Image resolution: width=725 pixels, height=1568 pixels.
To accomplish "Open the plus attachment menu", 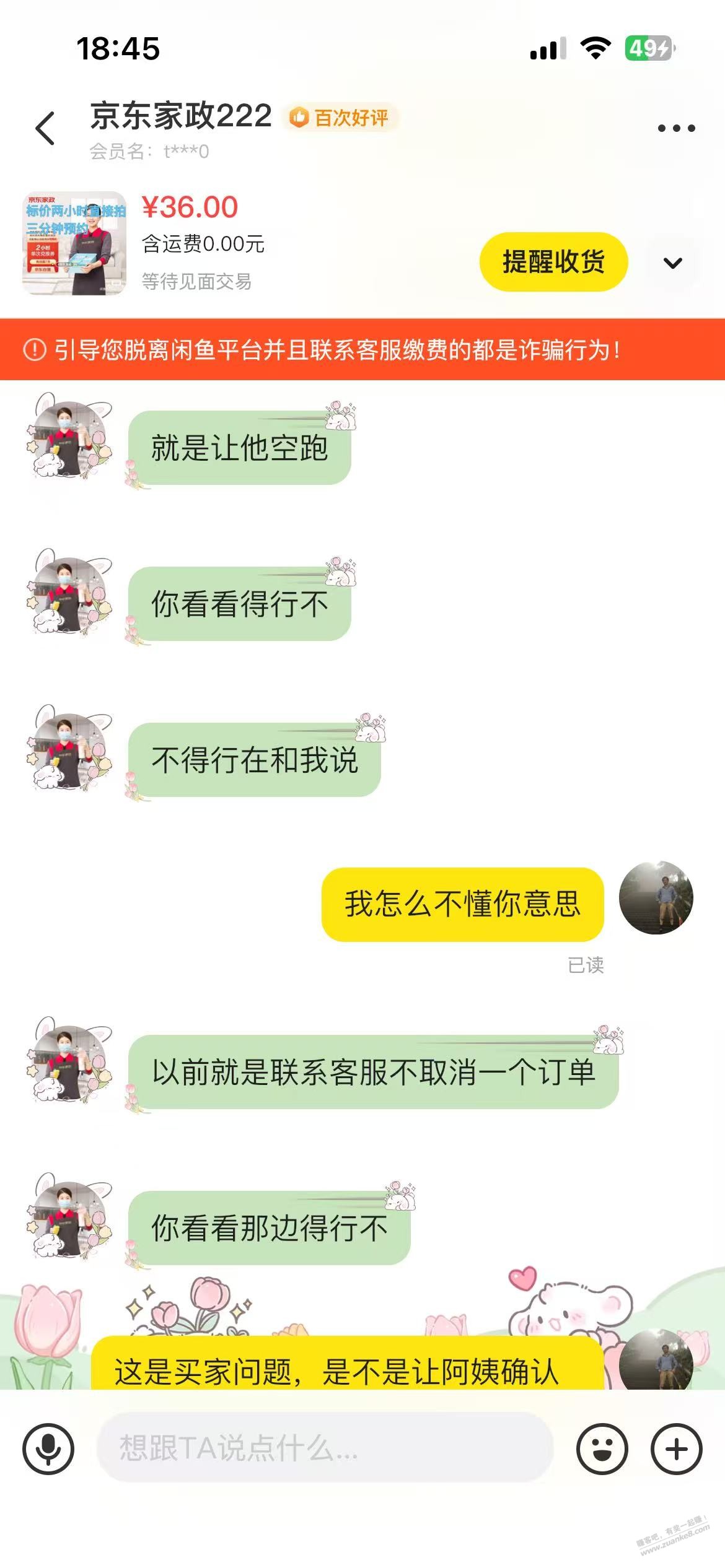I will coord(676,1449).
